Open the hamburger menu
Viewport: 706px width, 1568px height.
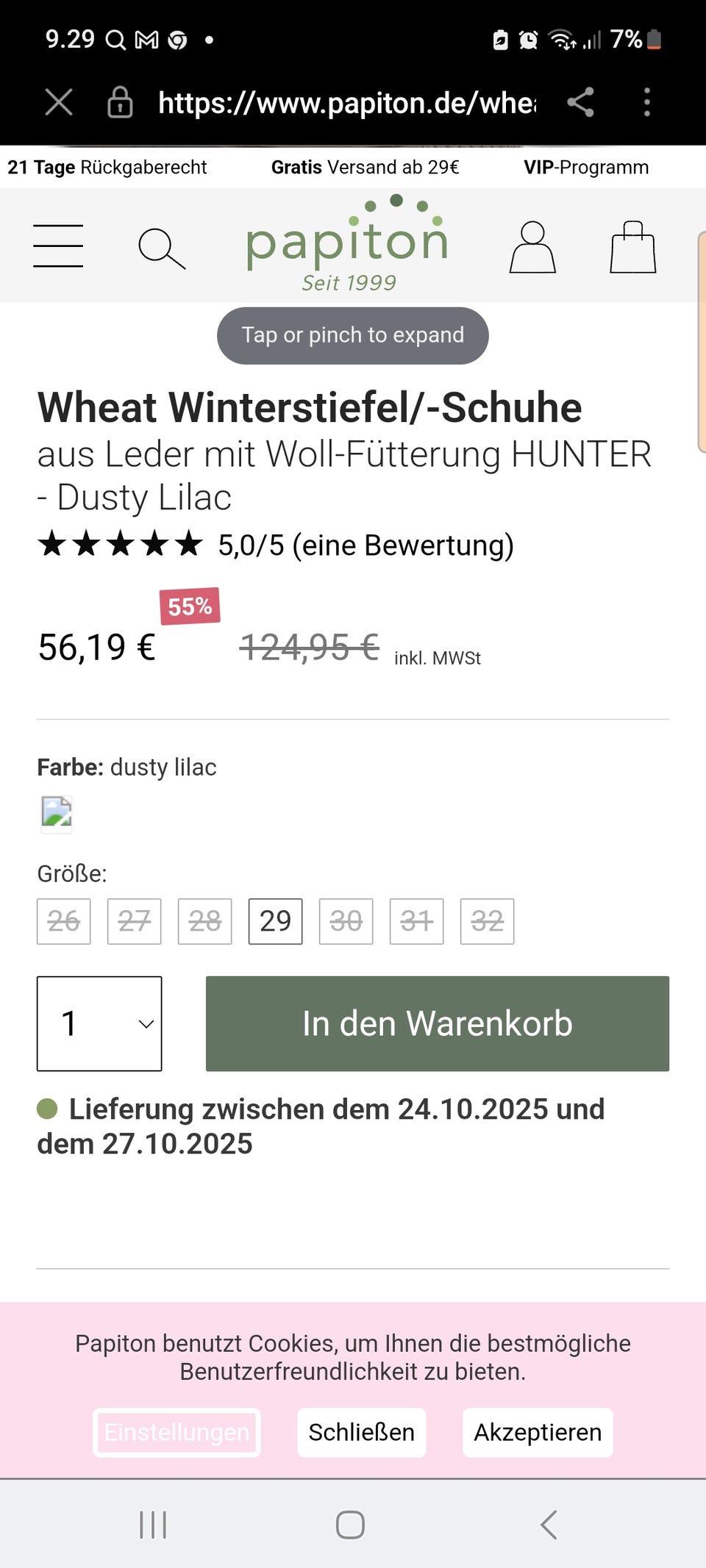pyautogui.click(x=58, y=246)
